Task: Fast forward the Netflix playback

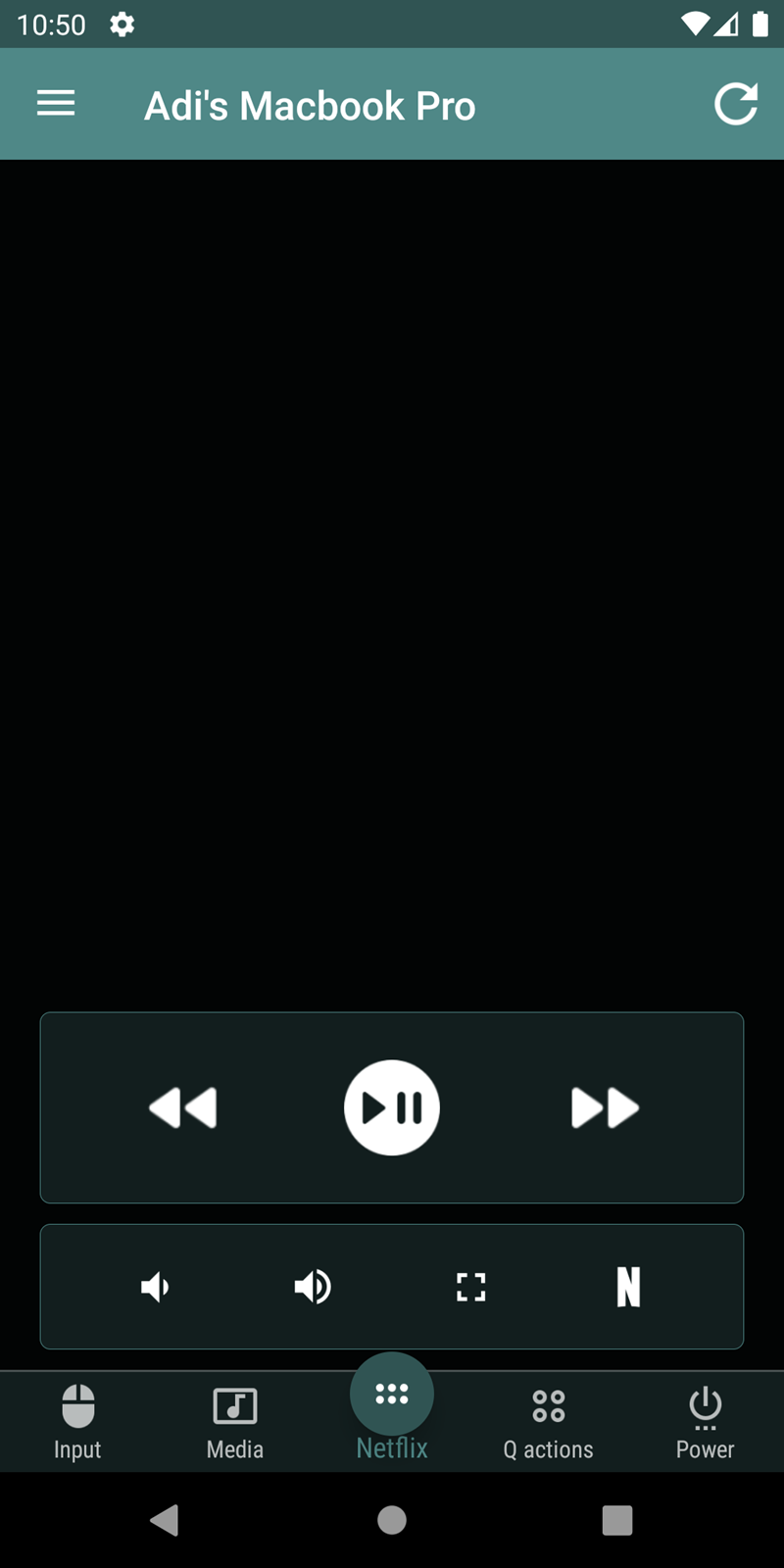Action: 605,1108
